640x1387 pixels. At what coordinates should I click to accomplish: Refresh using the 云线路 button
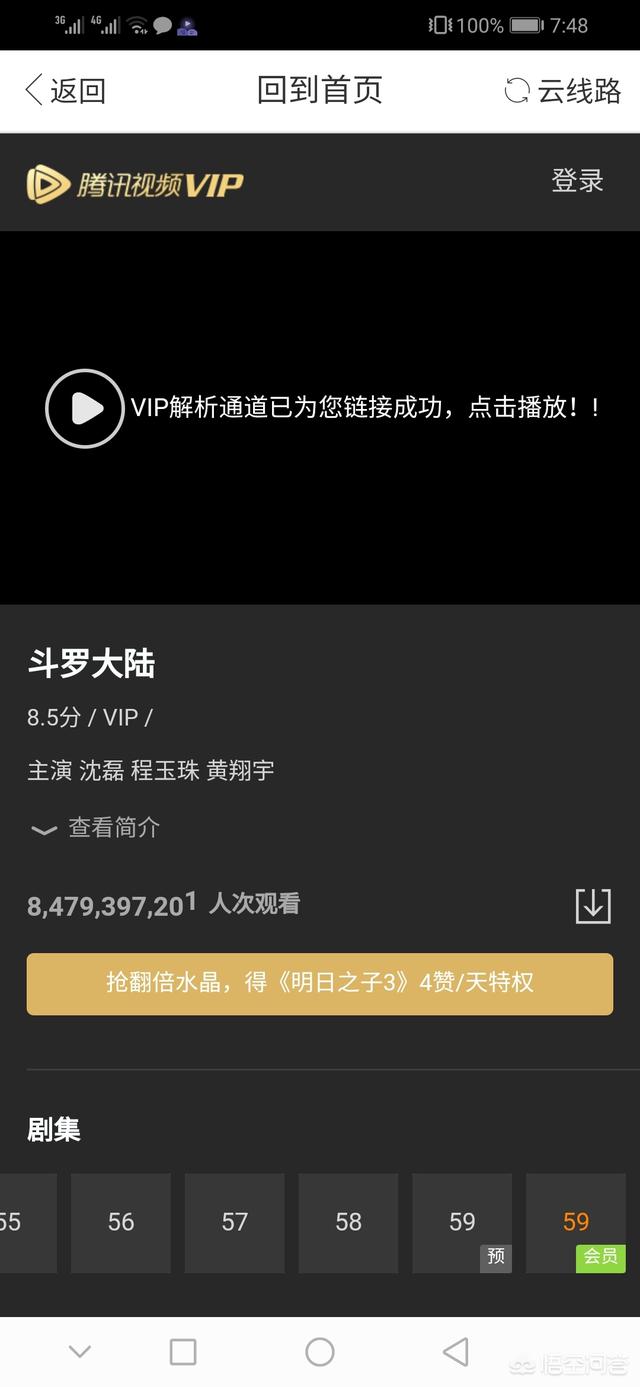point(563,91)
